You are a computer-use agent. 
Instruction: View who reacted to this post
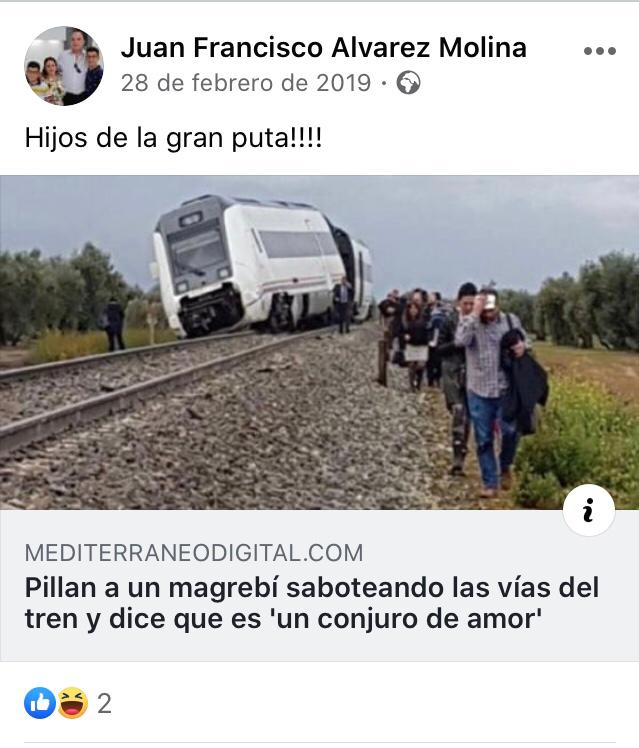[x=69, y=704]
